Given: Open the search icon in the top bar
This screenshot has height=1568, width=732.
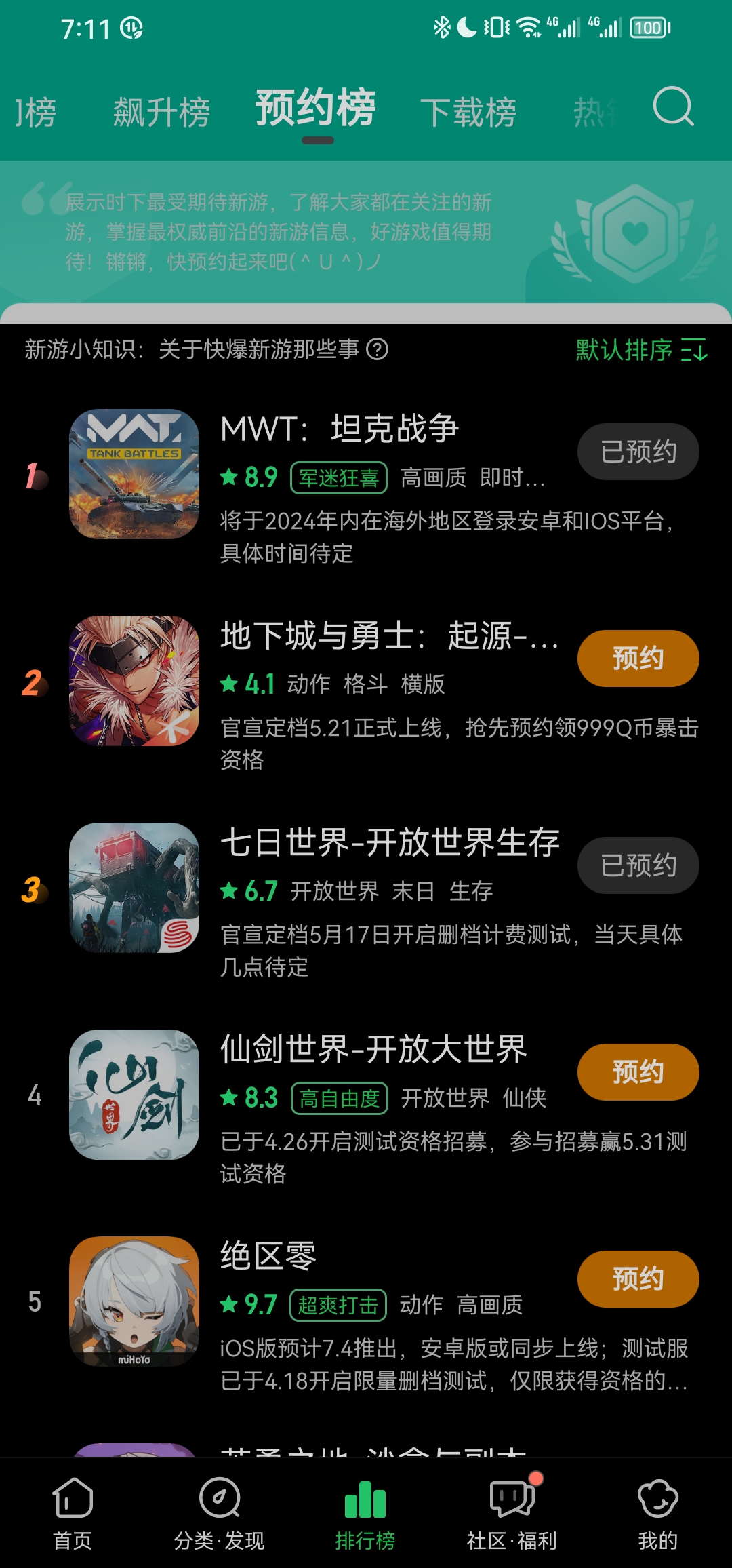Looking at the screenshot, I should tap(673, 107).
